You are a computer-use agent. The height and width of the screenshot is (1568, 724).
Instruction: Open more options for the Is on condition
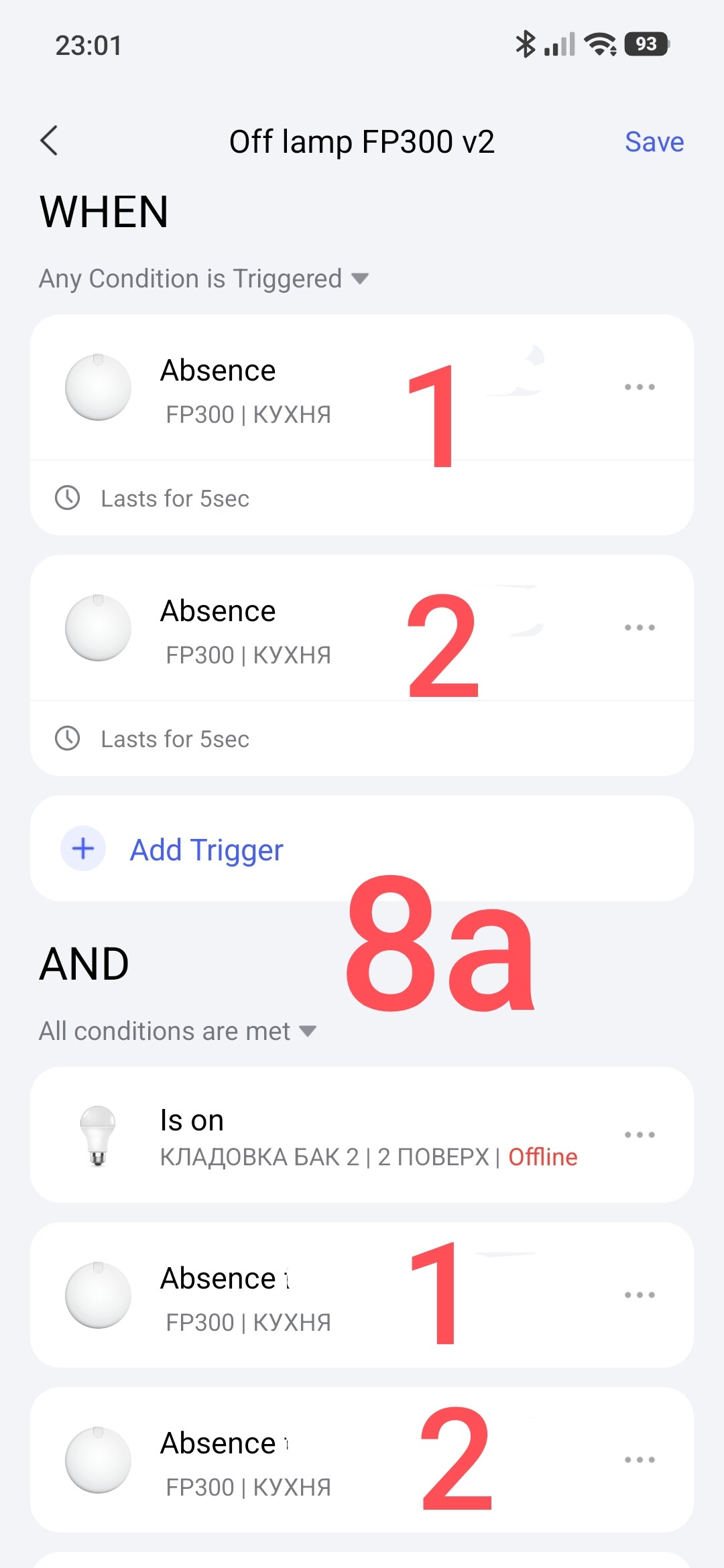(x=639, y=1134)
